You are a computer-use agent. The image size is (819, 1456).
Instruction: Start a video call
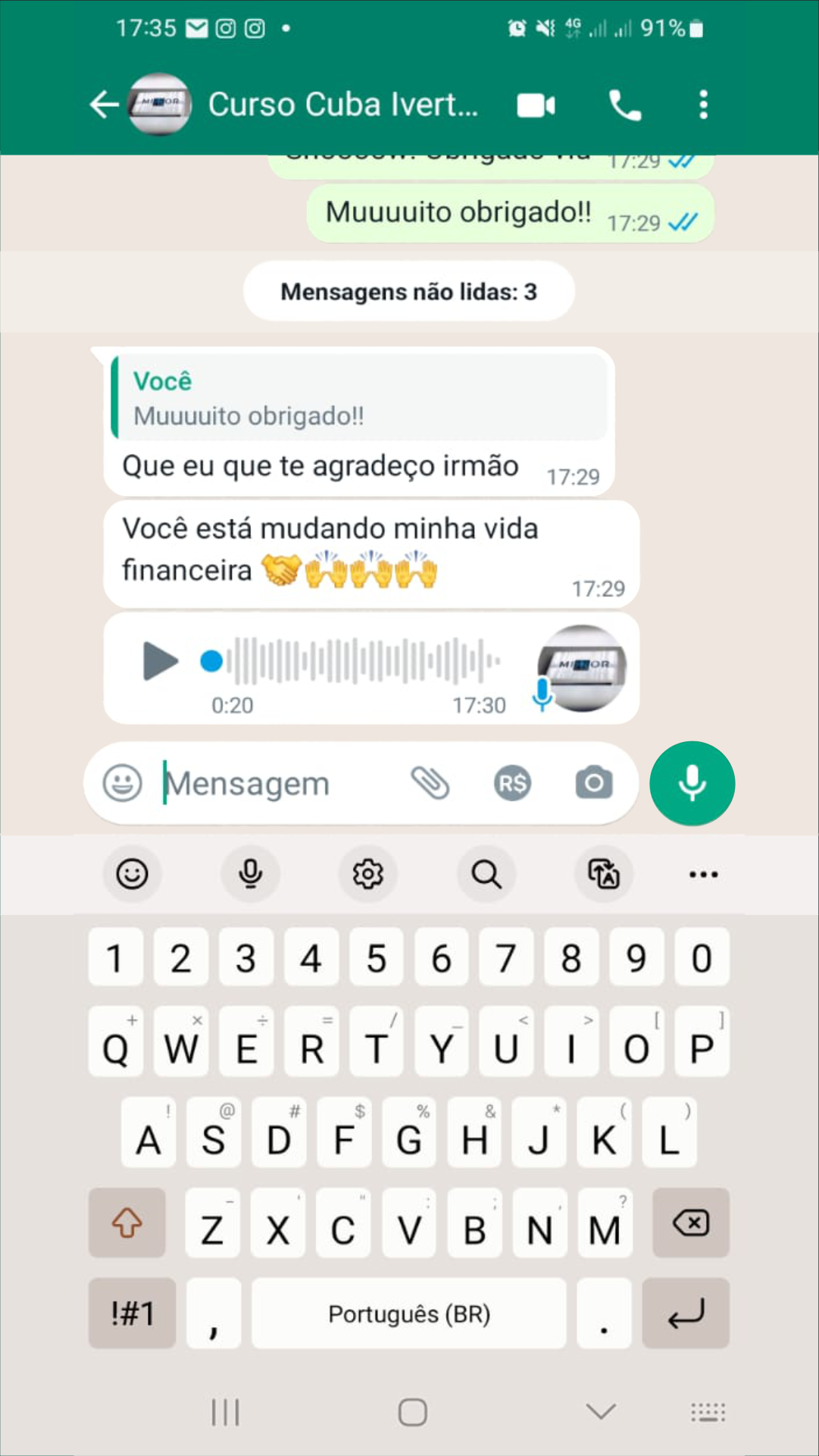(536, 105)
